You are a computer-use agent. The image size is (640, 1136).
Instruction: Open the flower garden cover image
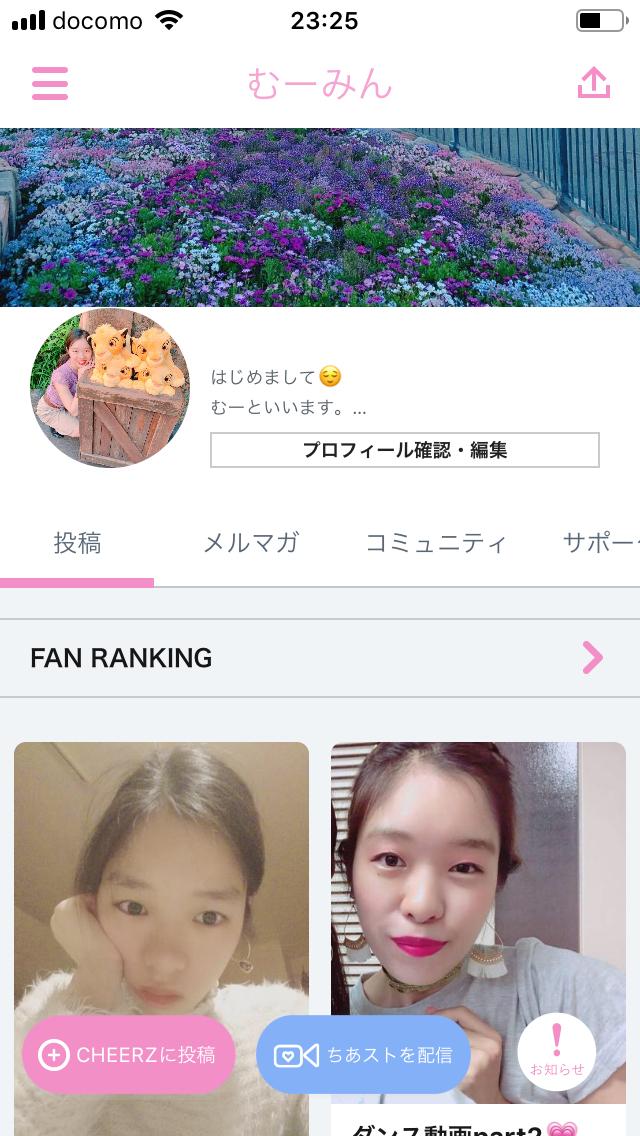pyautogui.click(x=320, y=217)
